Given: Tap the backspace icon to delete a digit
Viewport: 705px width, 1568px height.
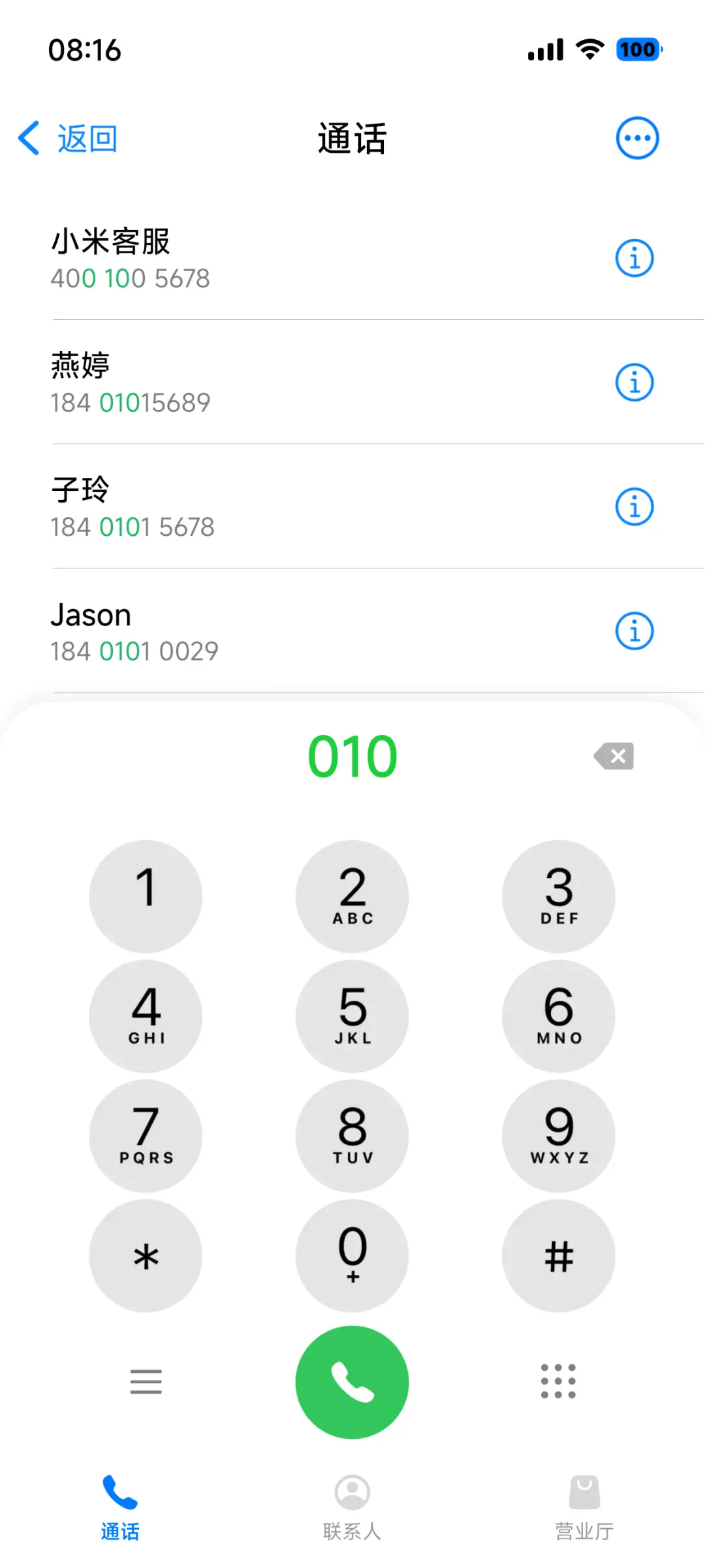Looking at the screenshot, I should click(612, 755).
